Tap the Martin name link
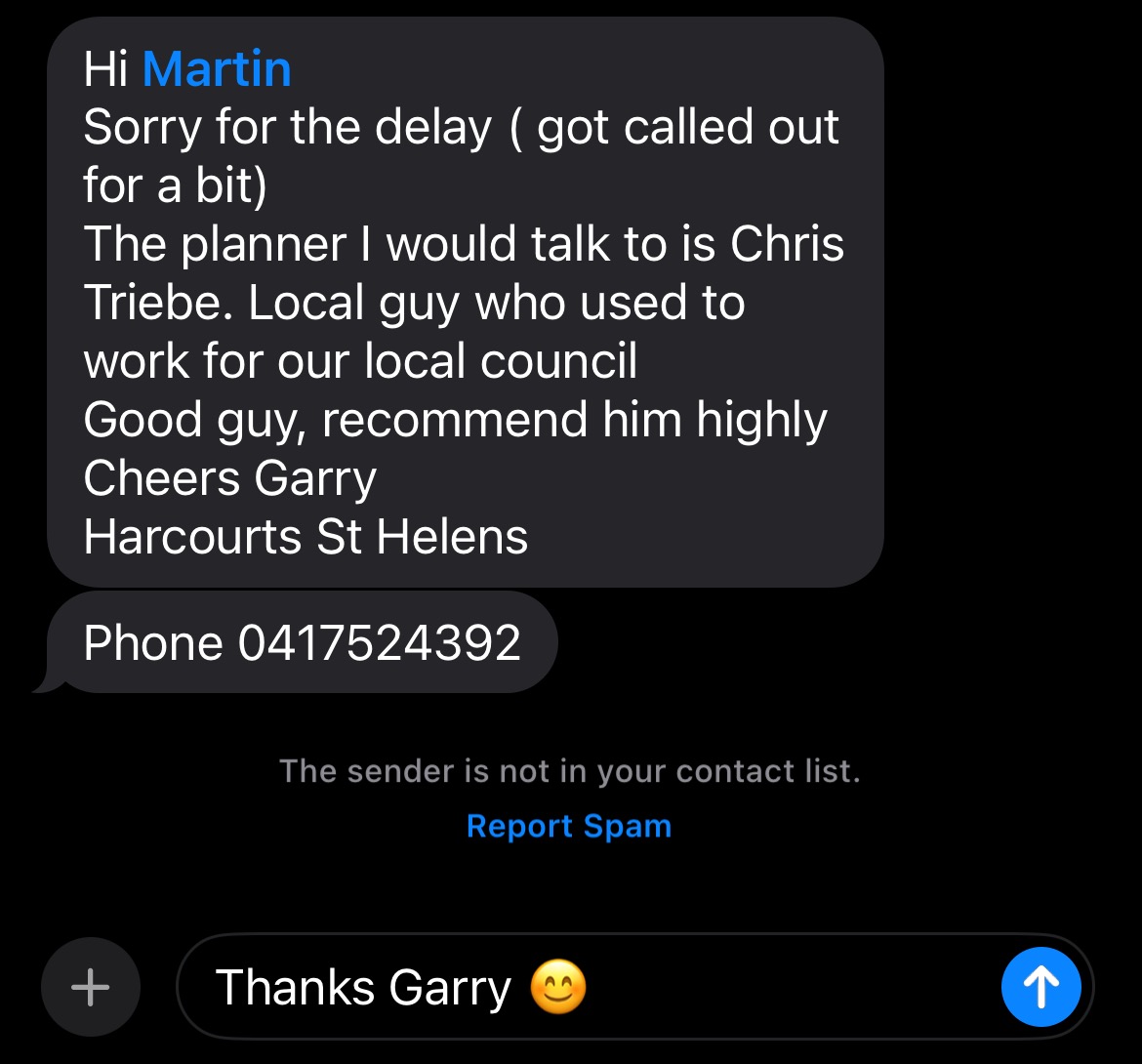Viewport: 1142px width, 1064px height. (217, 69)
